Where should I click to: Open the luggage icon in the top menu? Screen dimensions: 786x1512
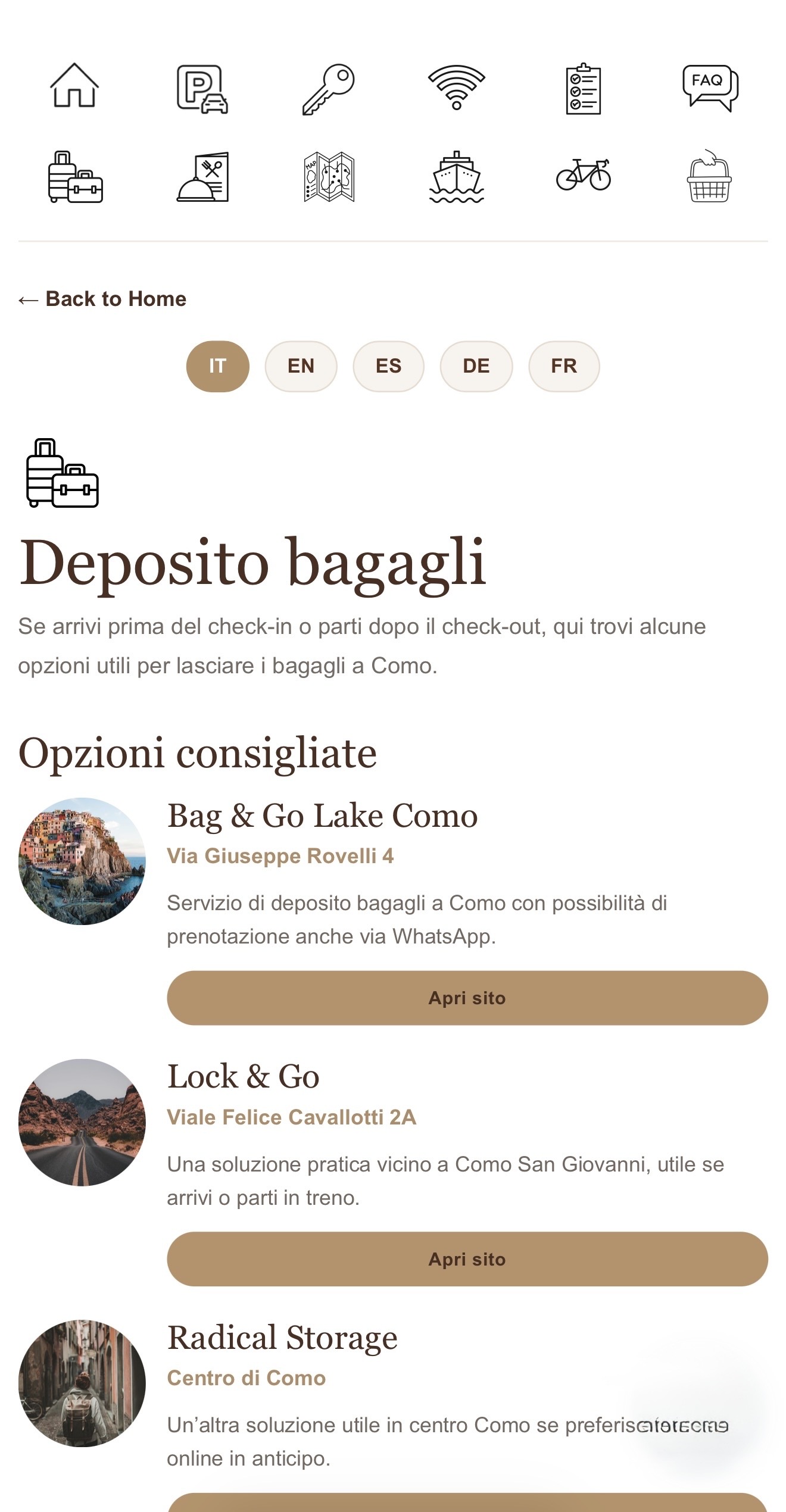coord(75,177)
